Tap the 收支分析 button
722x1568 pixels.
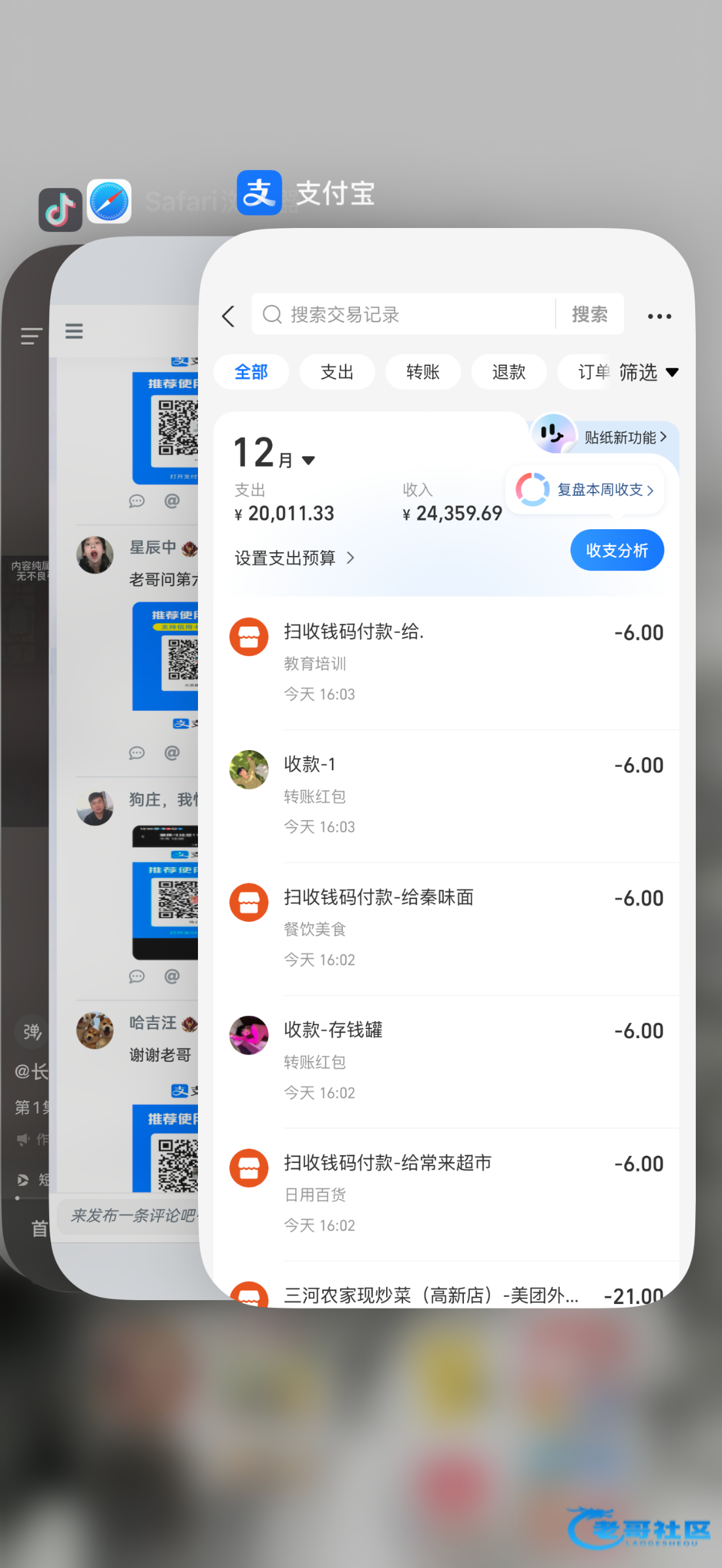tap(616, 550)
